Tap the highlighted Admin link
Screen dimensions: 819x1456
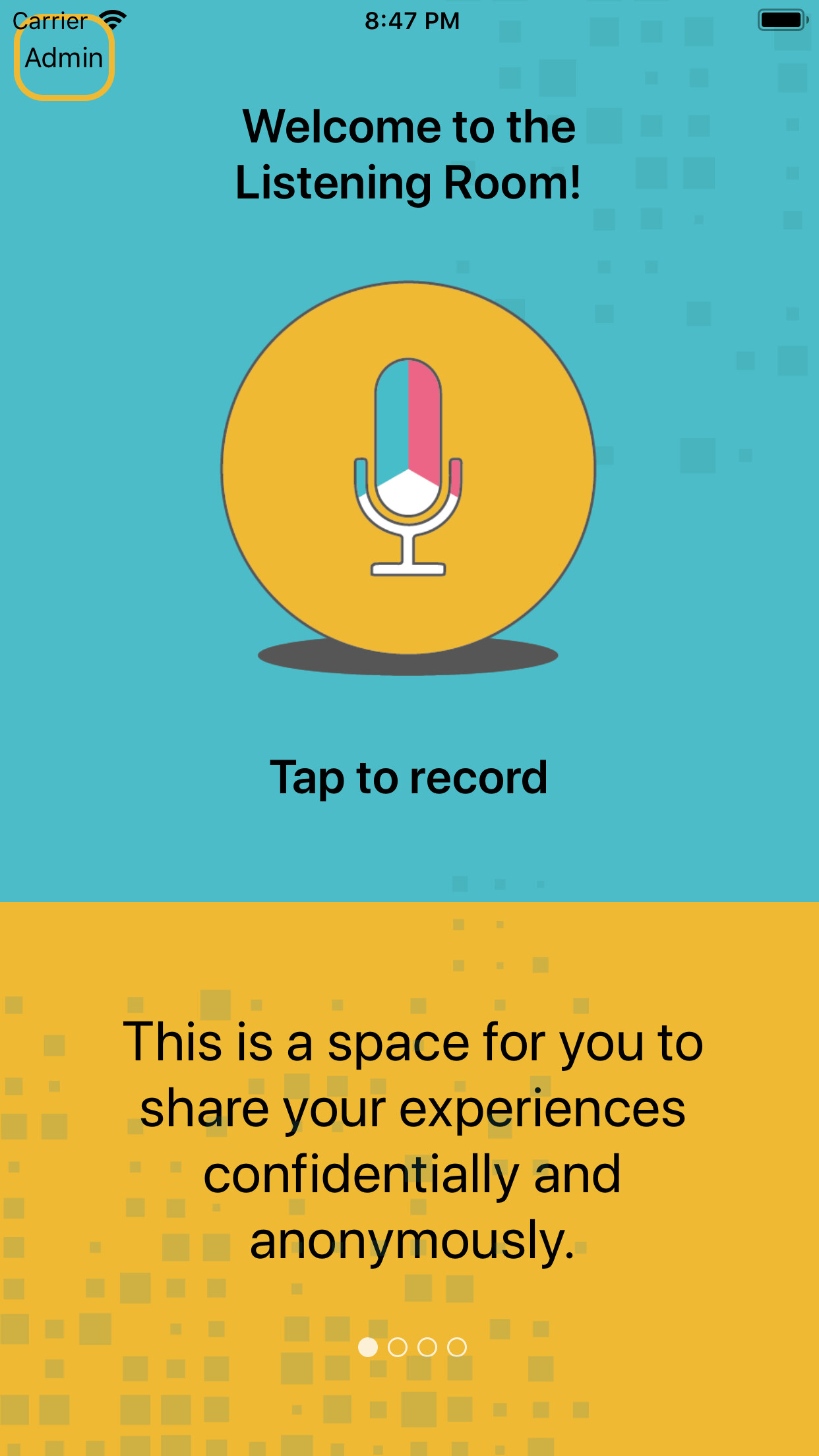(63, 58)
